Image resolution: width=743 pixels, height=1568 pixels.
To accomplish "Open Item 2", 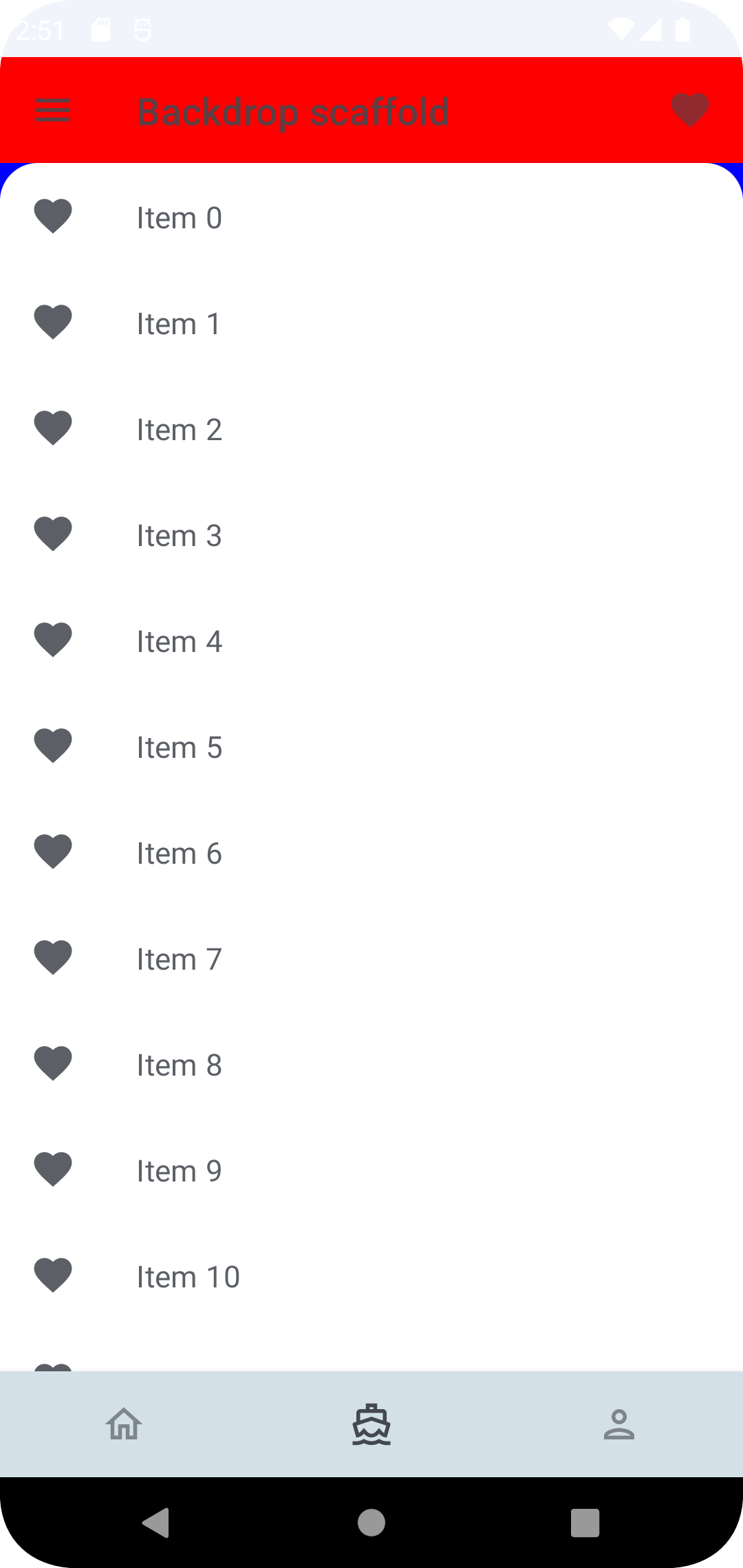I will point(179,430).
